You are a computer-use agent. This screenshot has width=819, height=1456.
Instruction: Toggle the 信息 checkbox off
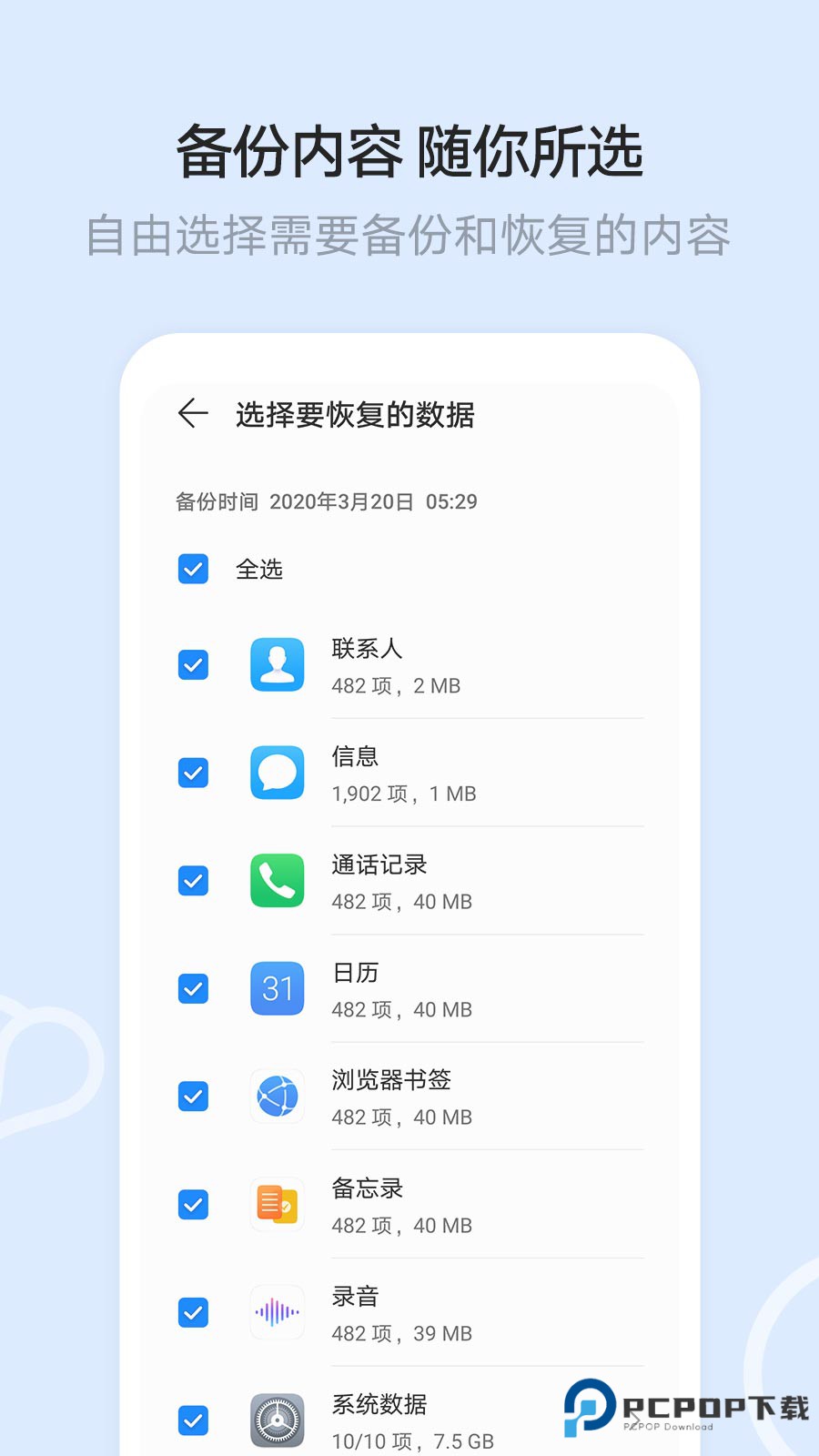192,773
